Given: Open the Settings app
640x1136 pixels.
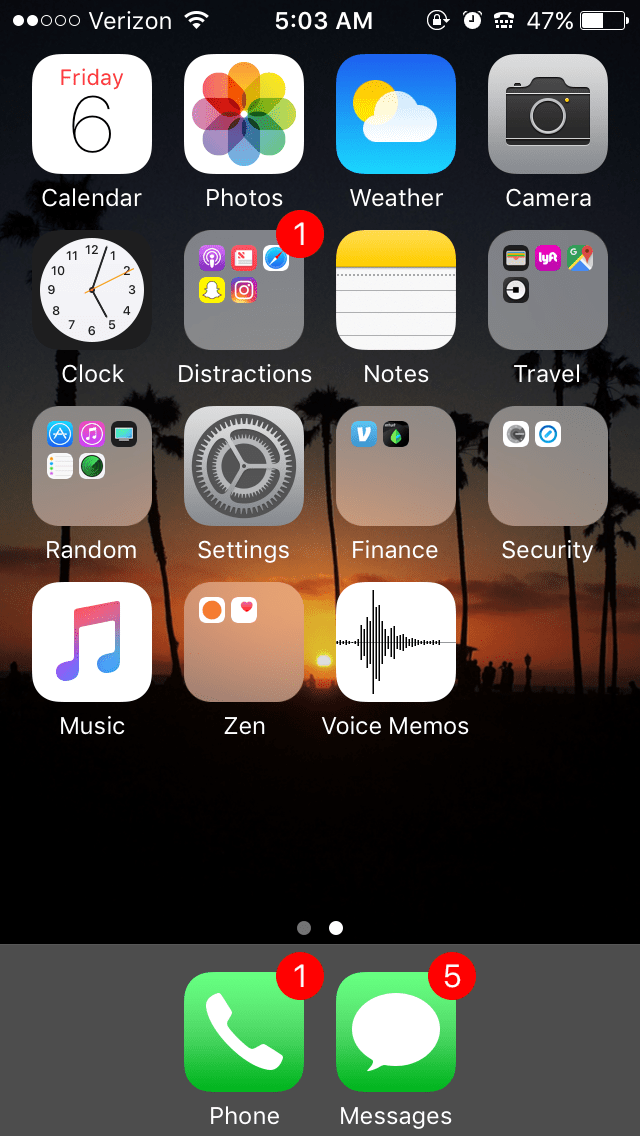Looking at the screenshot, I should 244,466.
